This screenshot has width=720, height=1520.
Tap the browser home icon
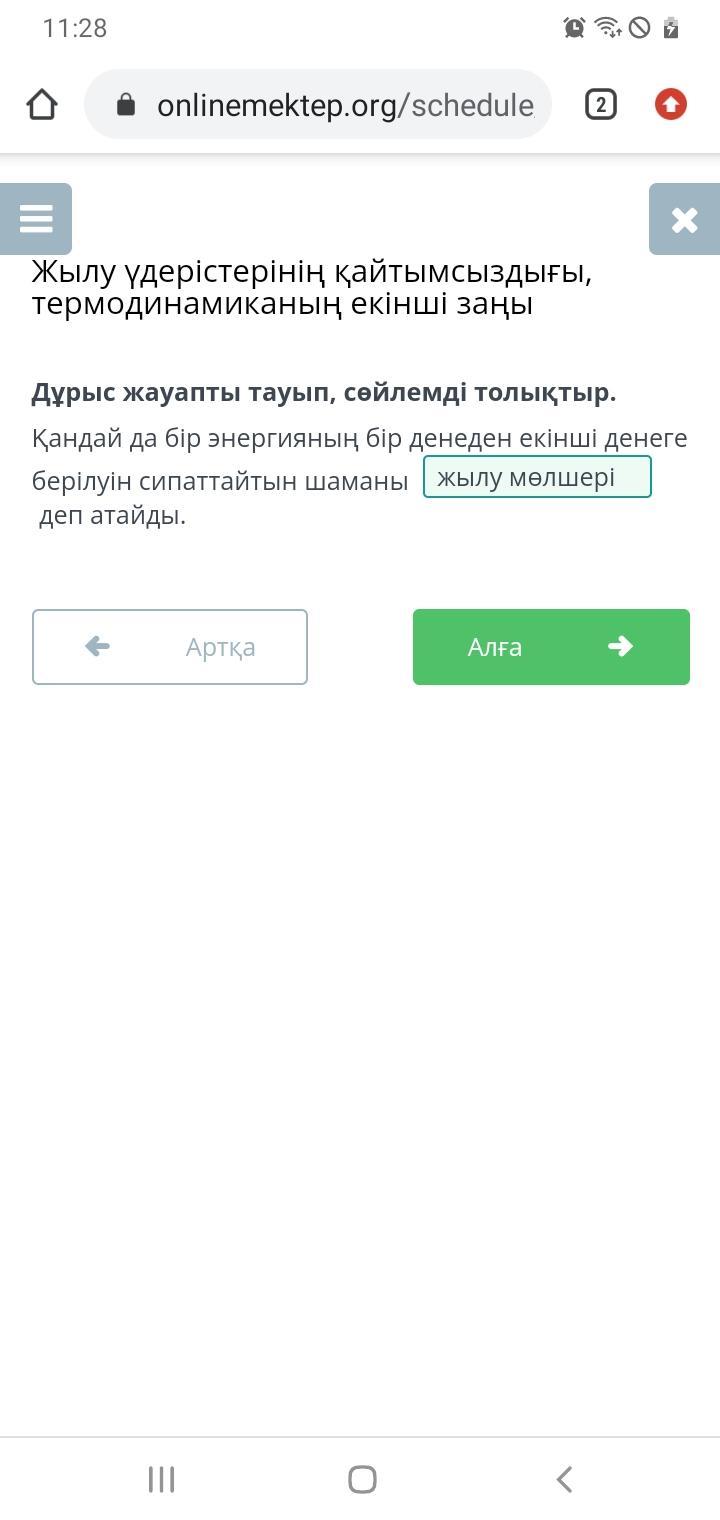42,104
